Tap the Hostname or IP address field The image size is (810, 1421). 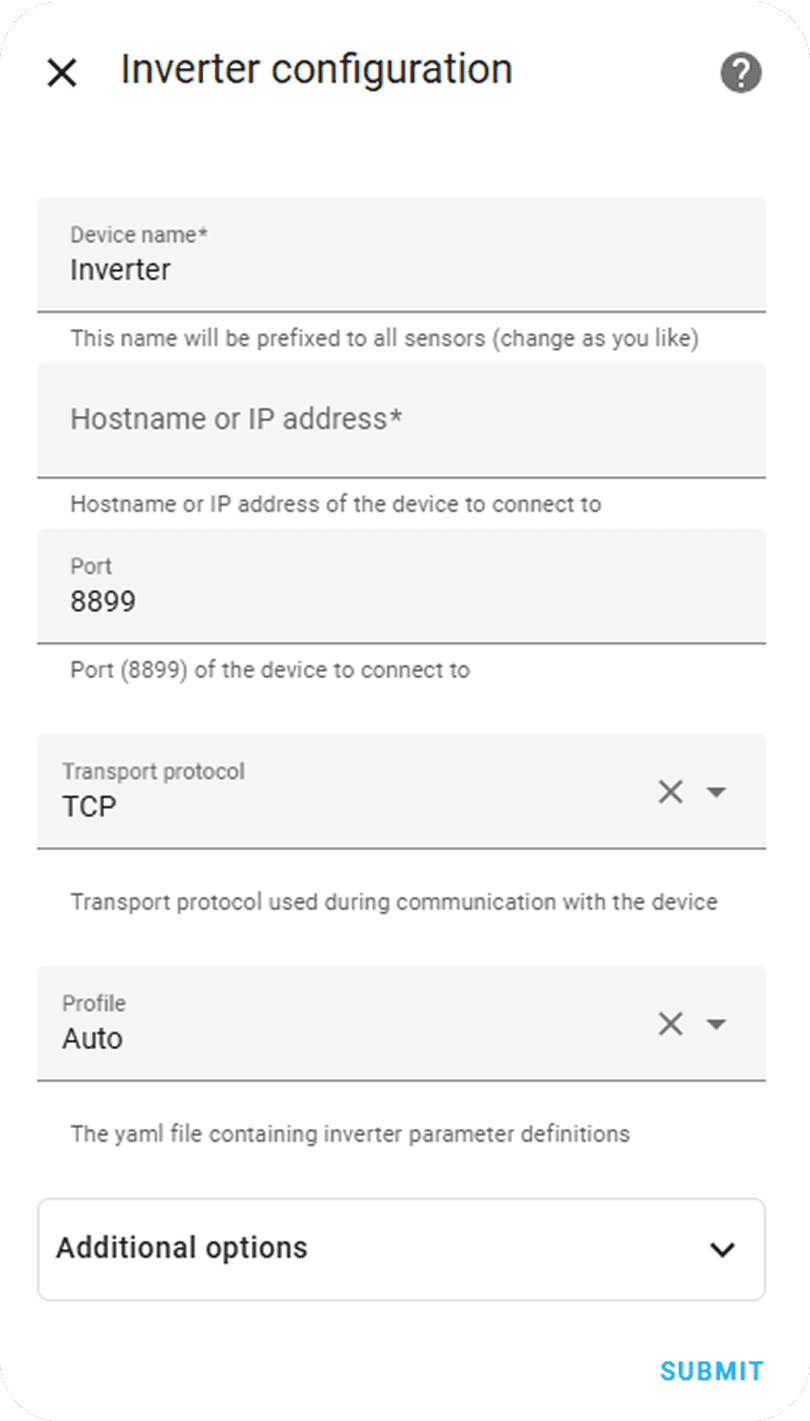(400, 419)
